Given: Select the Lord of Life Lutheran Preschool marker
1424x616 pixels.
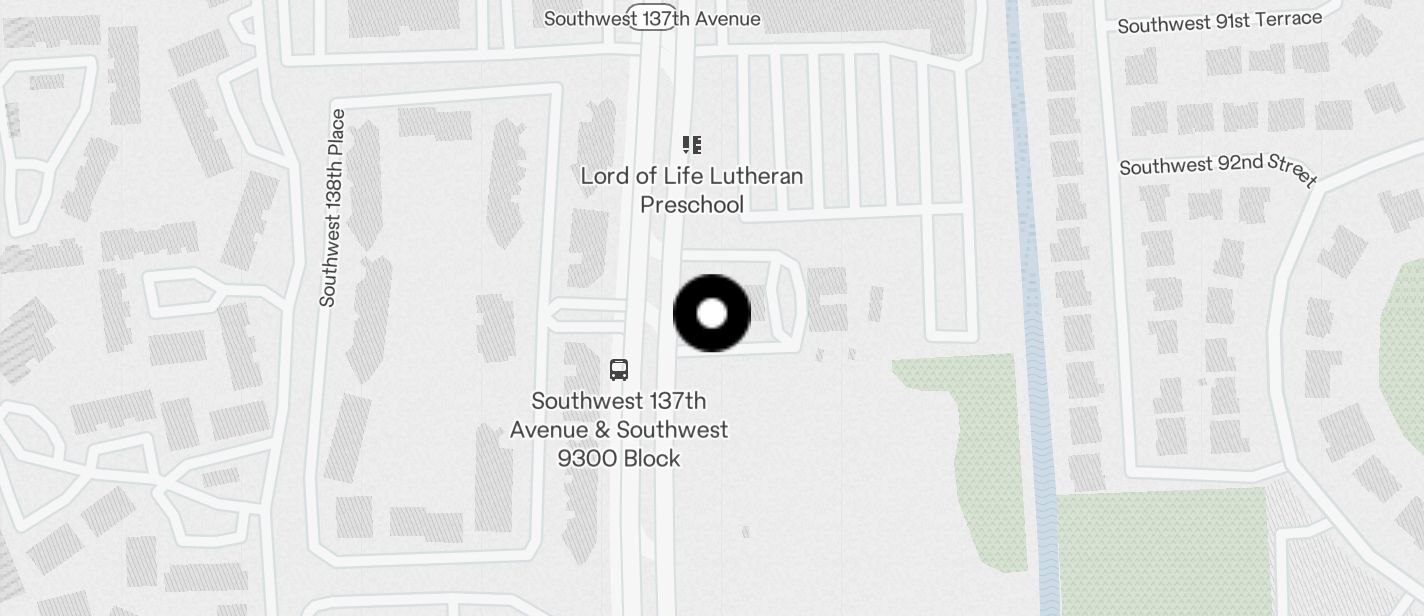Looking at the screenshot, I should pyautogui.click(x=692, y=146).
